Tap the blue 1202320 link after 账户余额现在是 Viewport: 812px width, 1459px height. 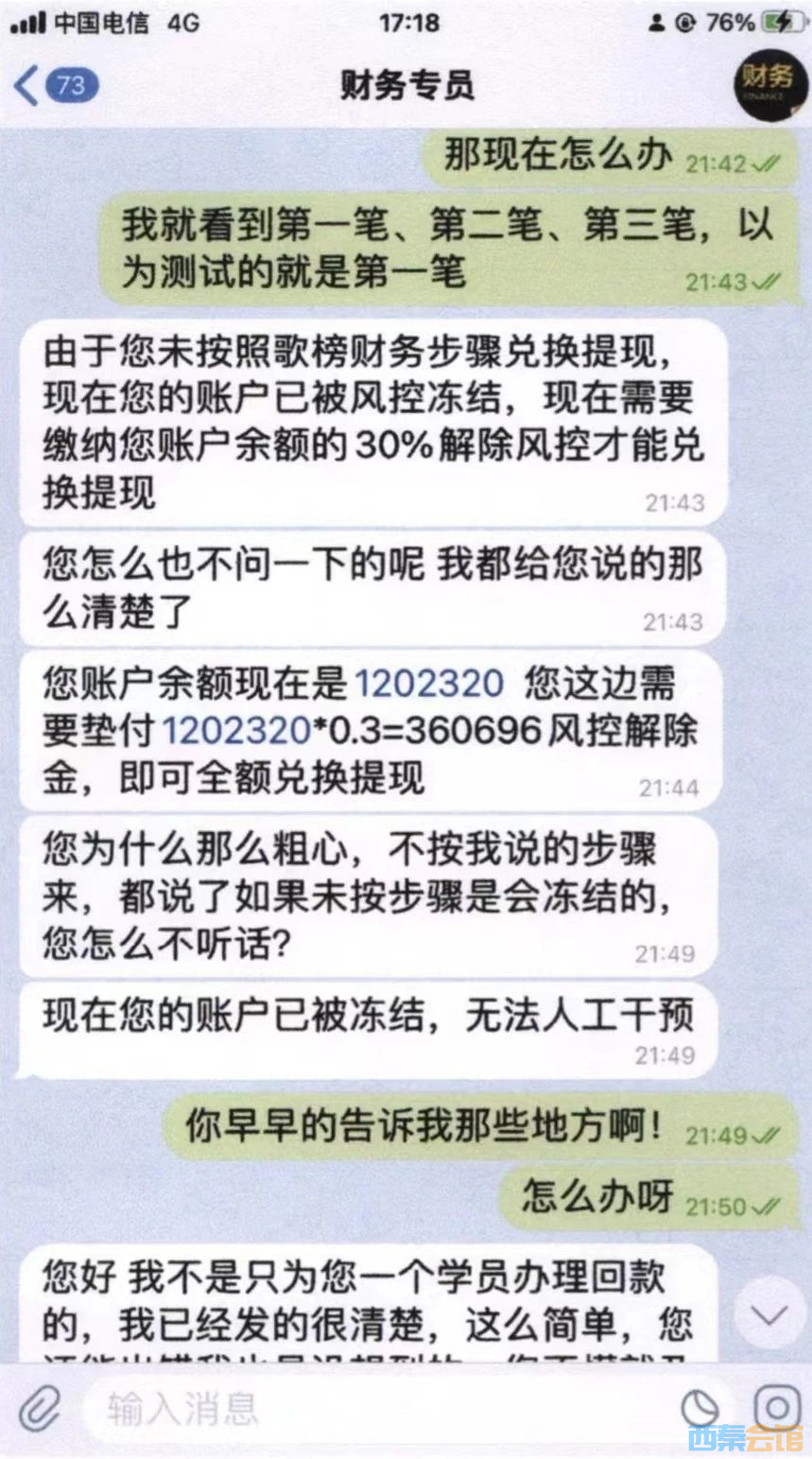pos(428,684)
